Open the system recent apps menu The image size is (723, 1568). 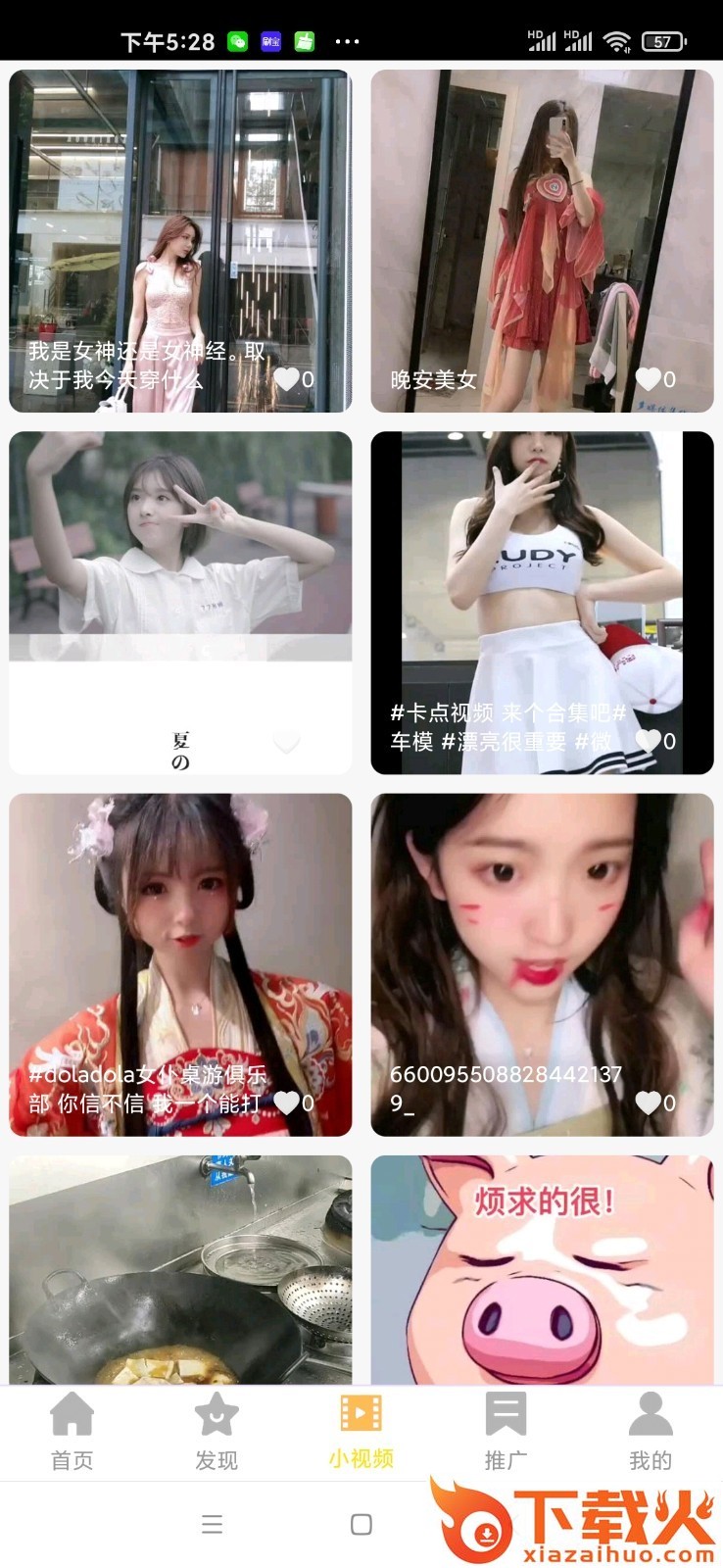(x=212, y=1524)
